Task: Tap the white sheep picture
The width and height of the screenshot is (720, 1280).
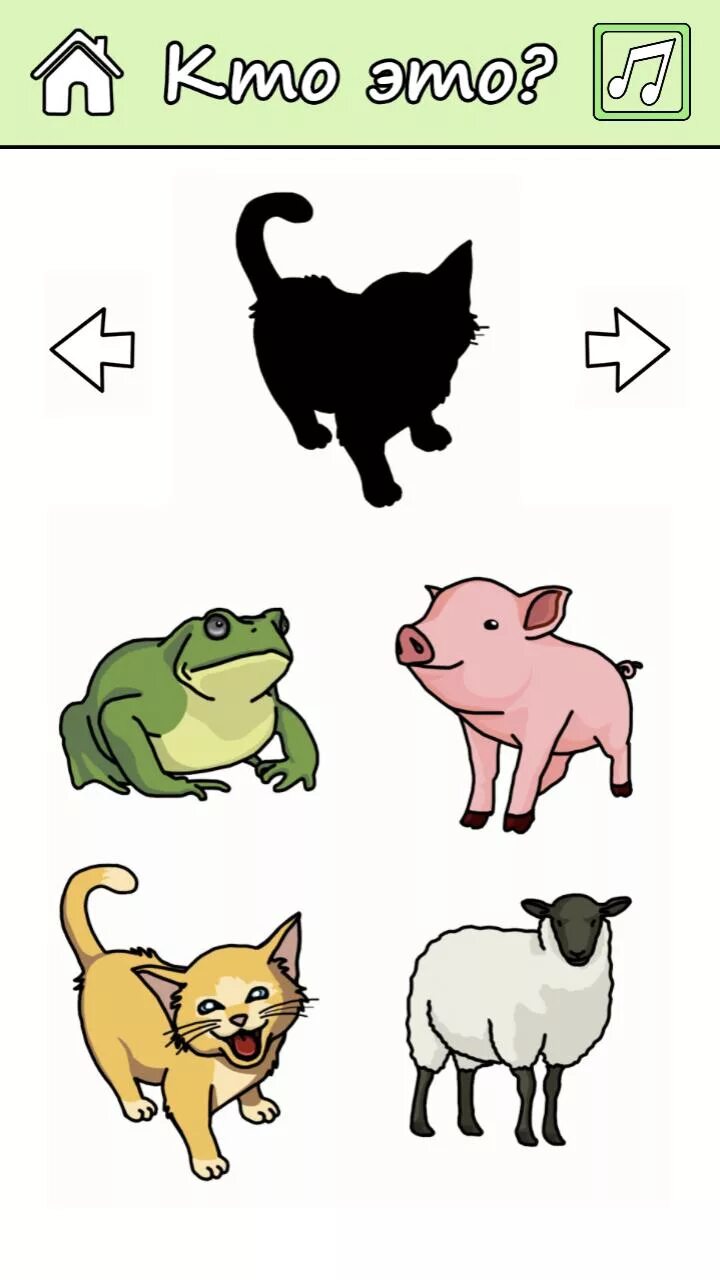Action: pos(518,1015)
